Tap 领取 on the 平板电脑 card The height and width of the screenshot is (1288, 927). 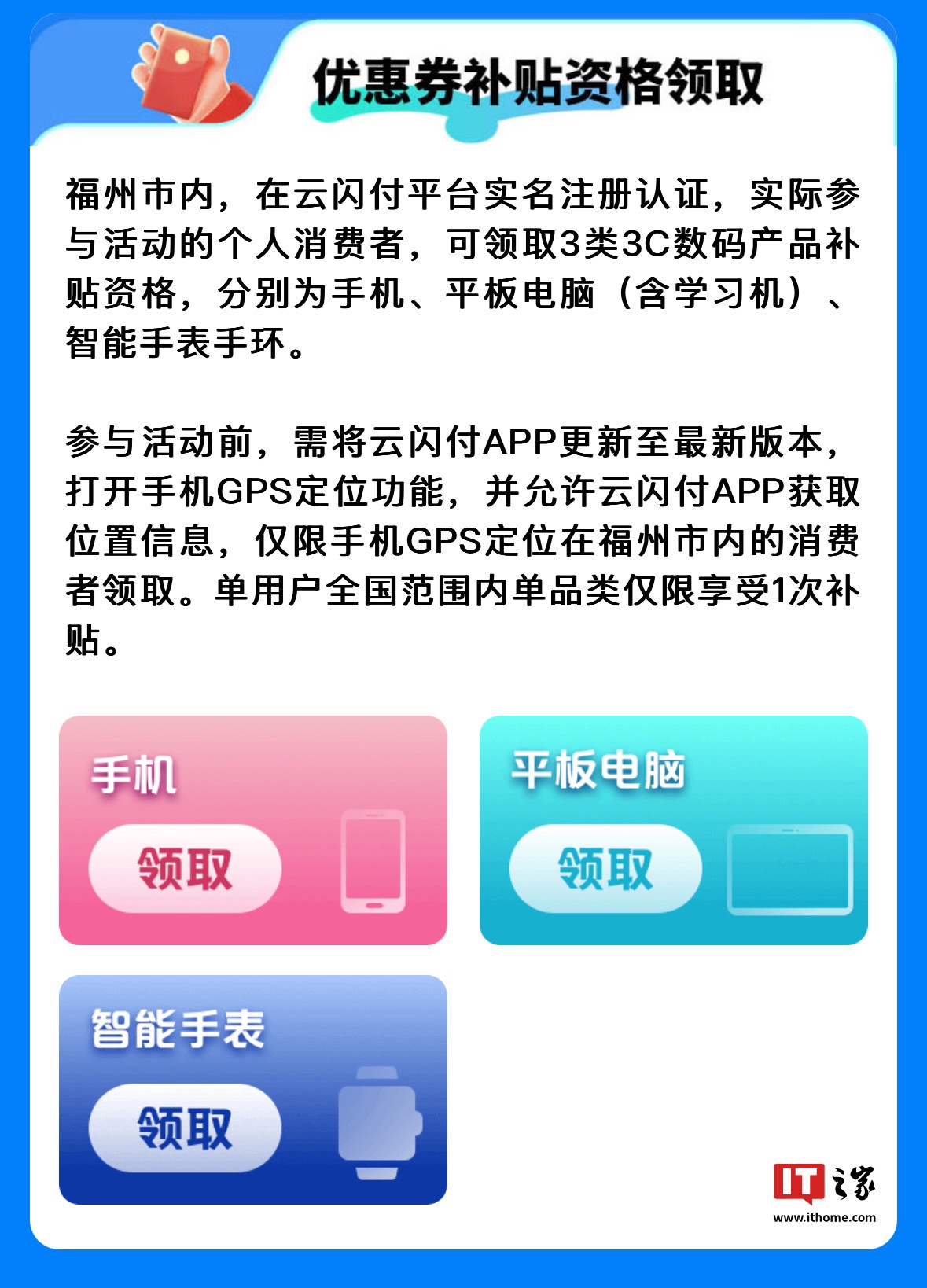[x=605, y=869]
